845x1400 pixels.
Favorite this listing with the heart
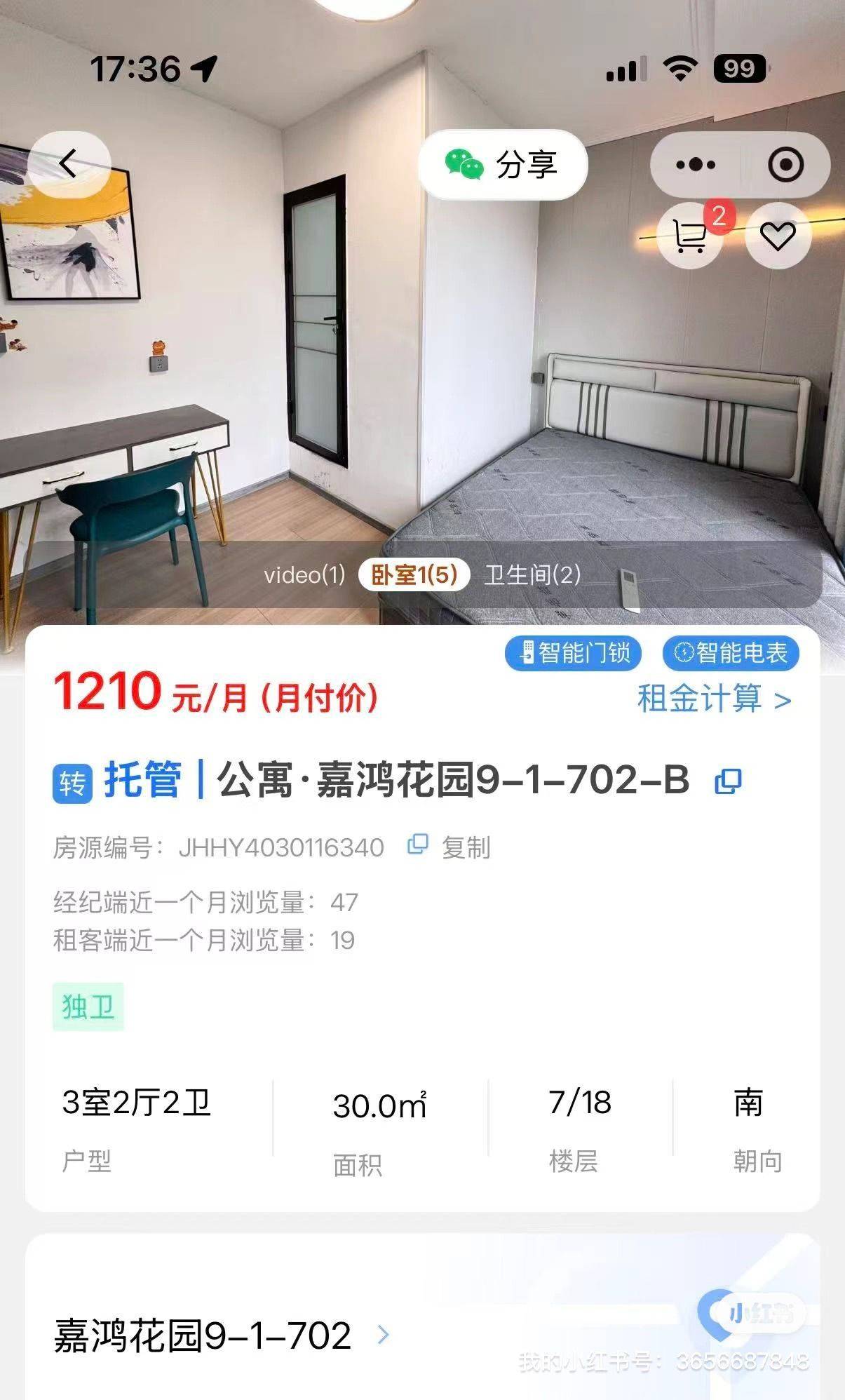point(778,236)
